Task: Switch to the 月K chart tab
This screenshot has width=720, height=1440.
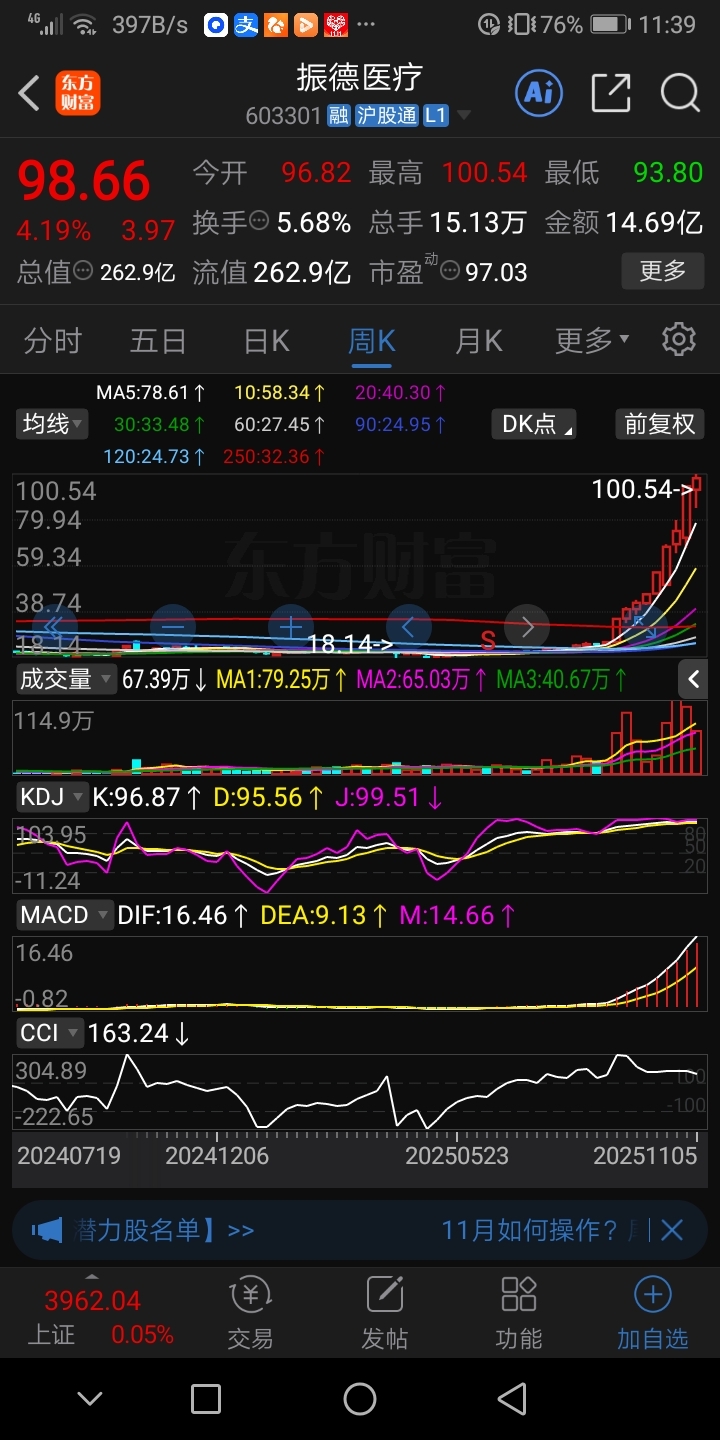Action: [478, 341]
